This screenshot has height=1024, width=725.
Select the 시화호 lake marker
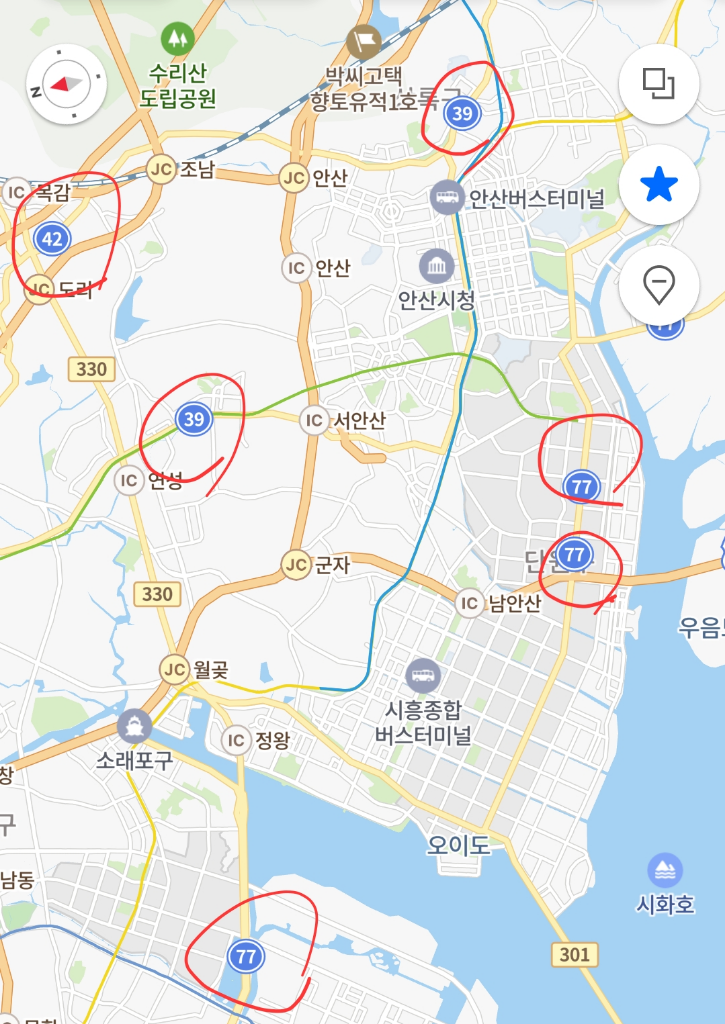(664, 870)
